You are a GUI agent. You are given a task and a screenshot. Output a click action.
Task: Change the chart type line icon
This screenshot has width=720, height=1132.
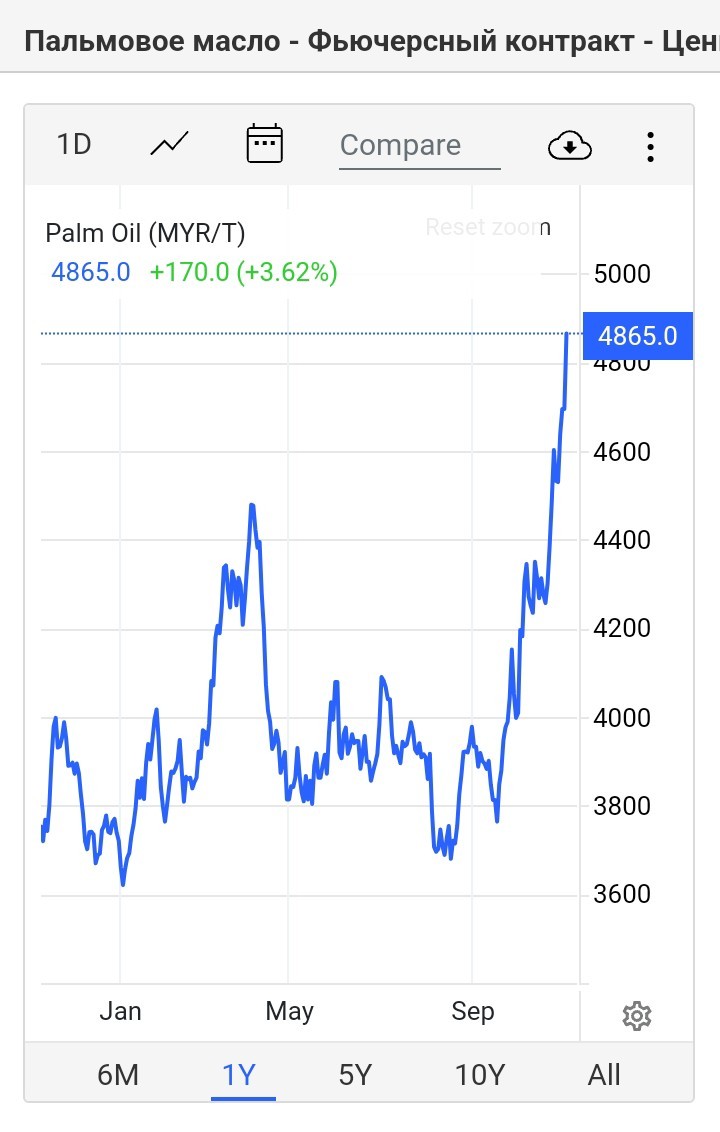[169, 144]
